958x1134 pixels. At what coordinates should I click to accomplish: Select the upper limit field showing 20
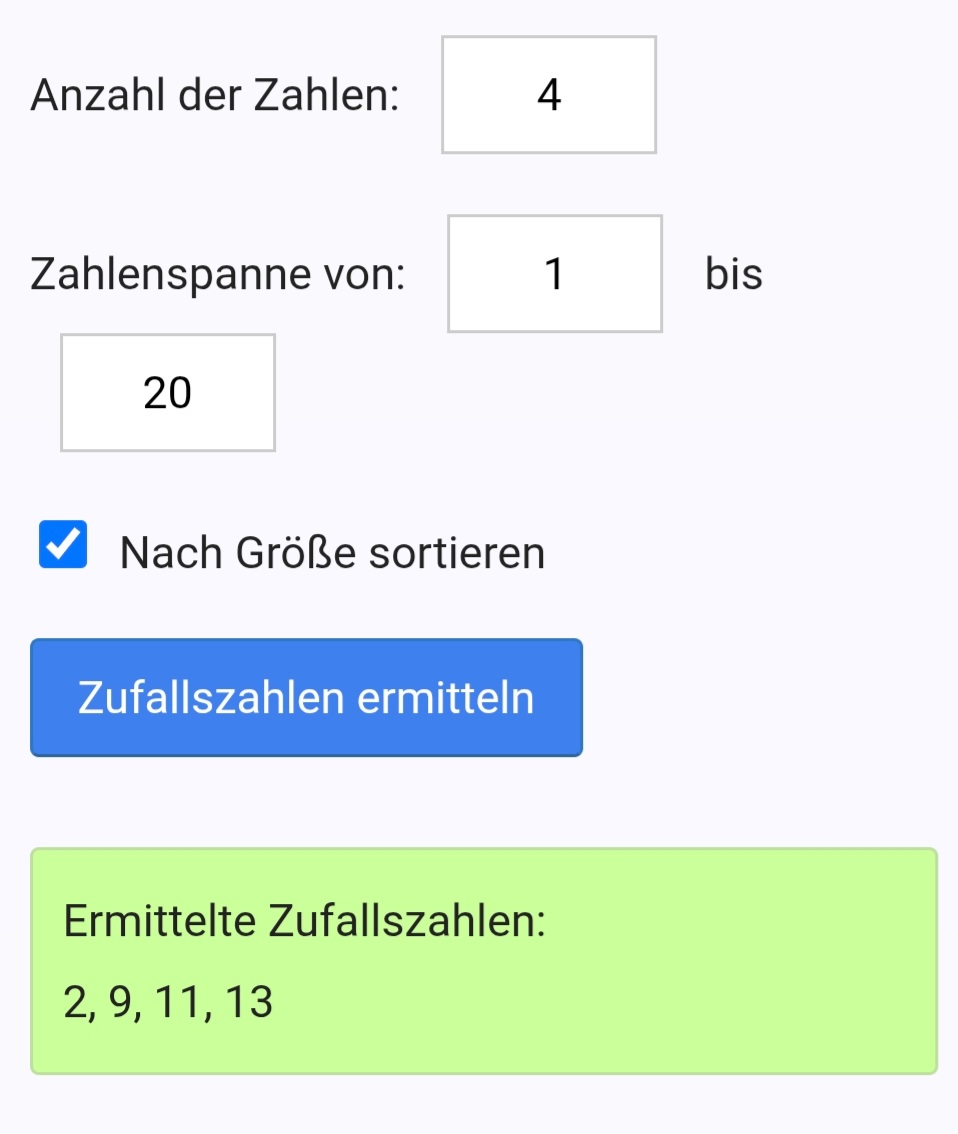click(168, 393)
